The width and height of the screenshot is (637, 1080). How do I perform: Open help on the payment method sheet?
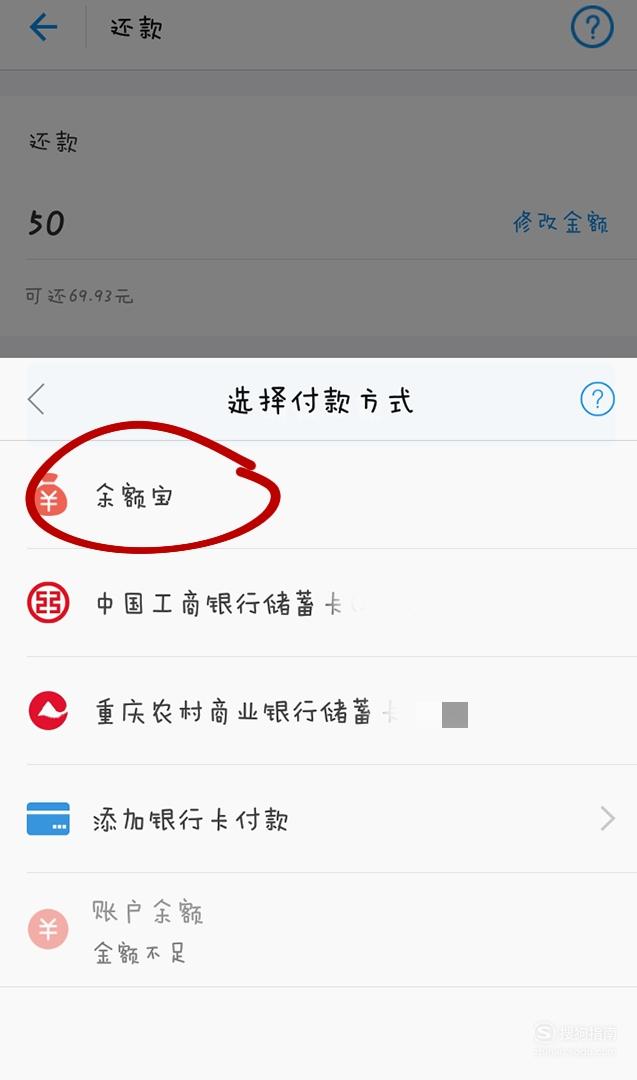click(x=597, y=399)
